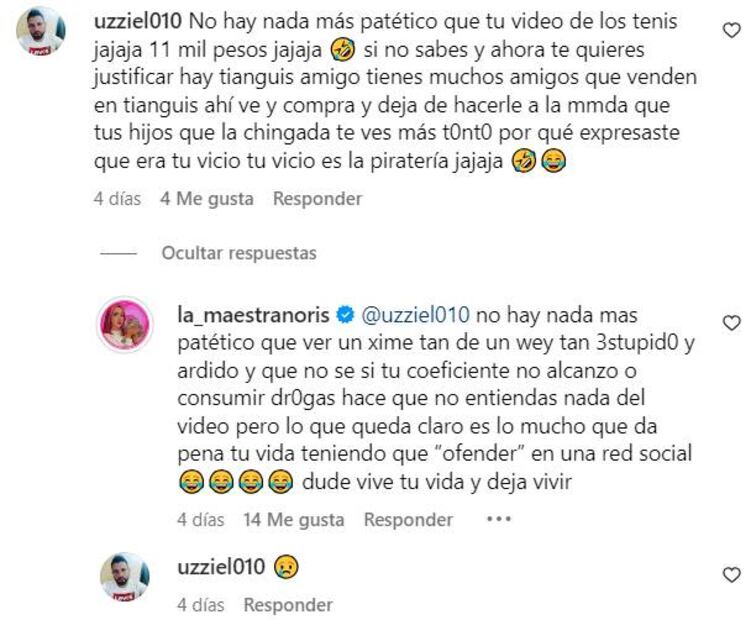This screenshot has width=751, height=620.
Task: Reply to uzziel010's comment with 4 likes
Action: coord(317,199)
